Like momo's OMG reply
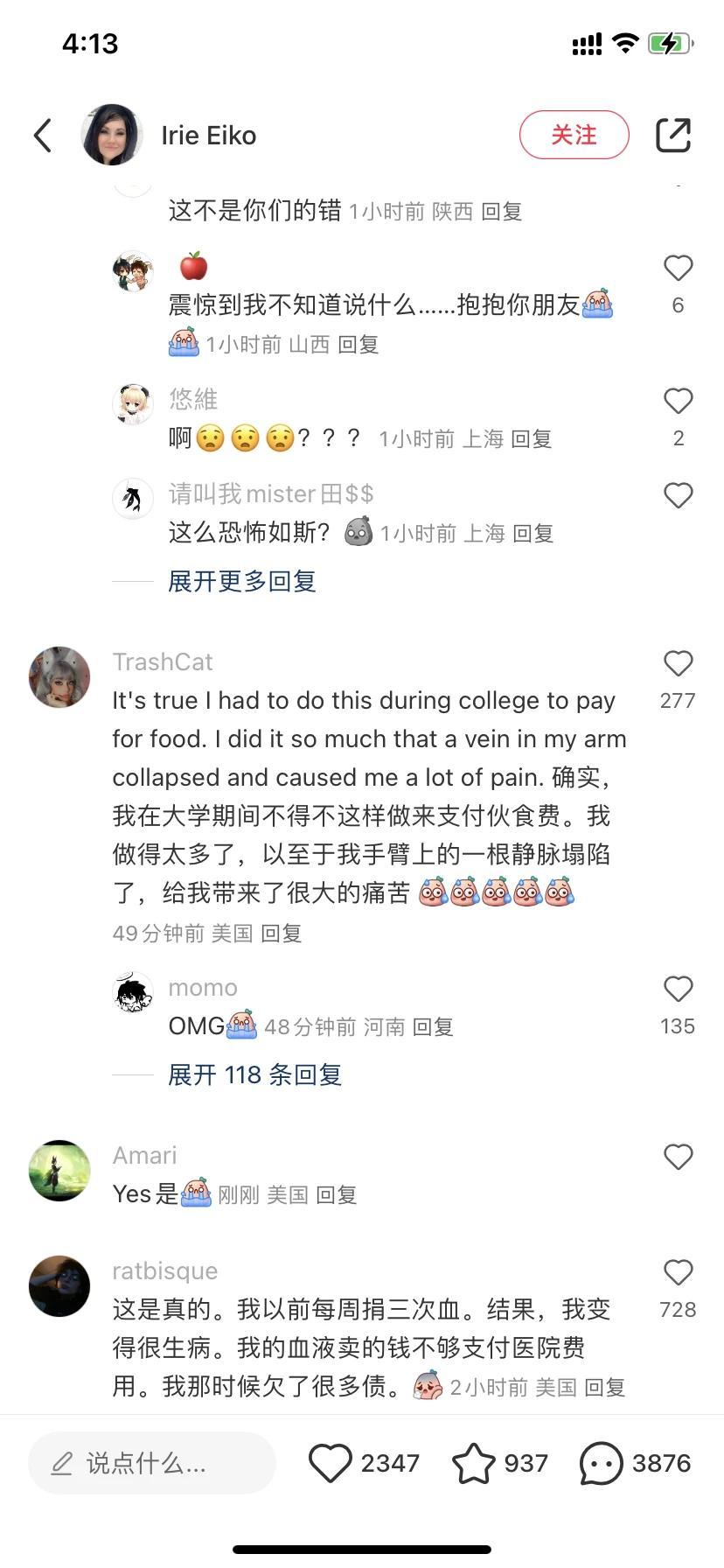The image size is (724, 1568). (x=678, y=990)
